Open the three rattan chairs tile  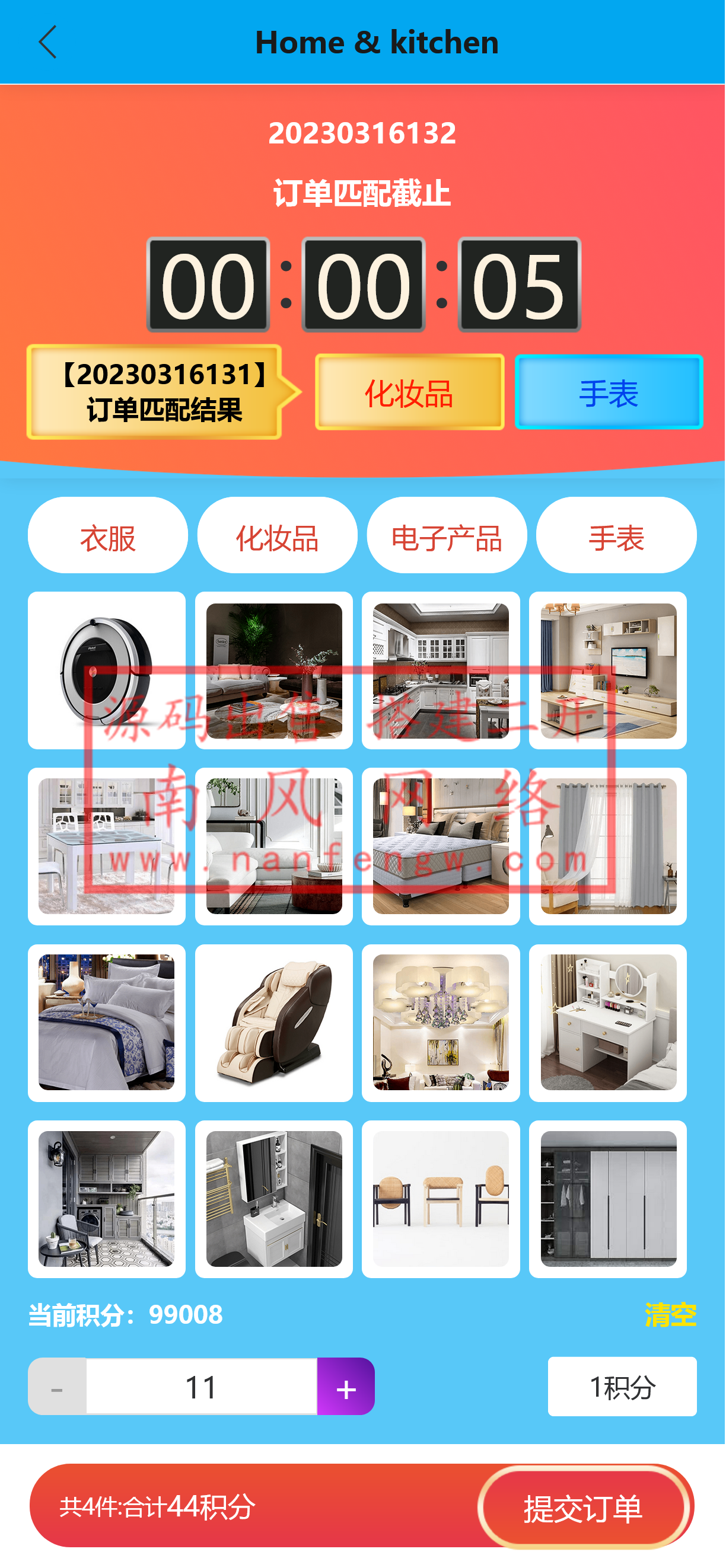point(440,1199)
